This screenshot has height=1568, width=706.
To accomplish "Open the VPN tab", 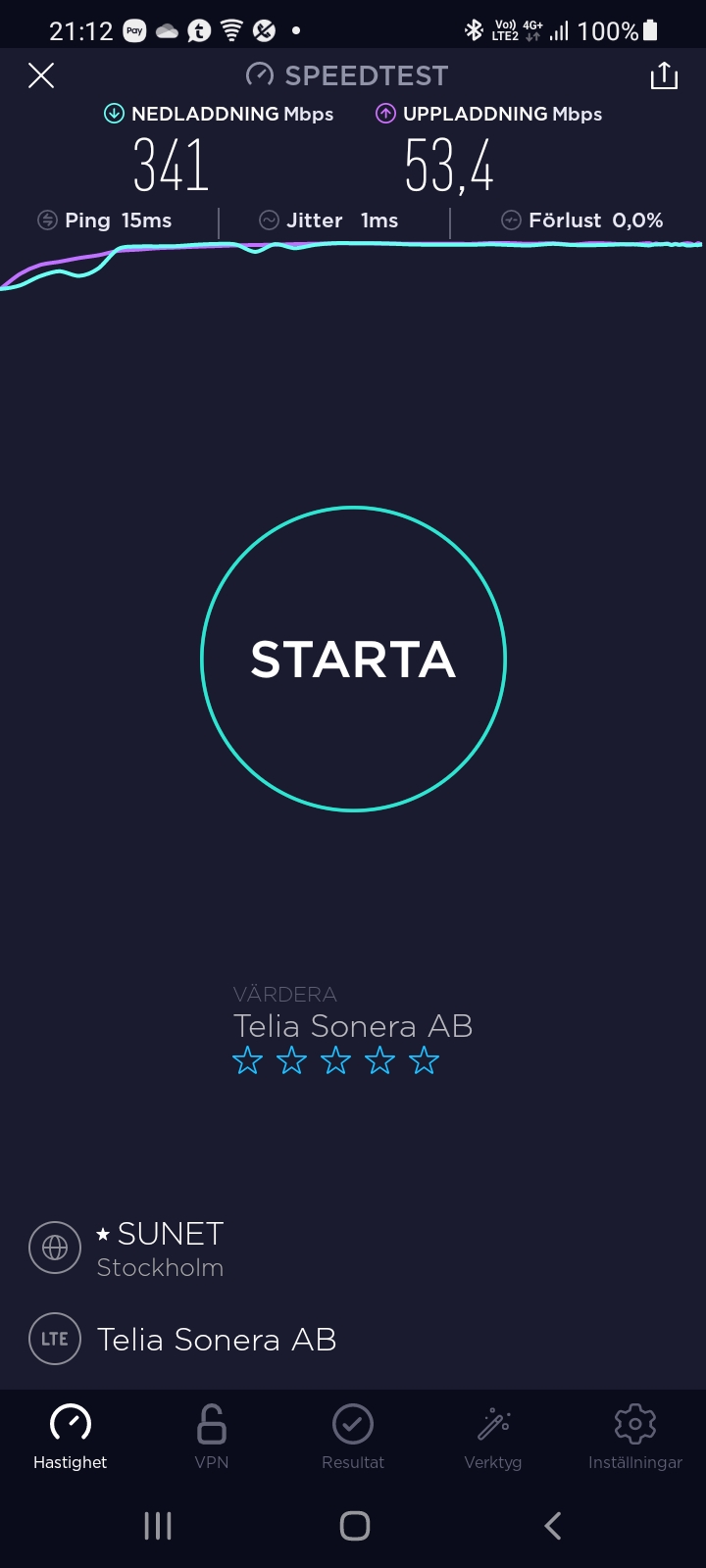I will coord(212,1436).
